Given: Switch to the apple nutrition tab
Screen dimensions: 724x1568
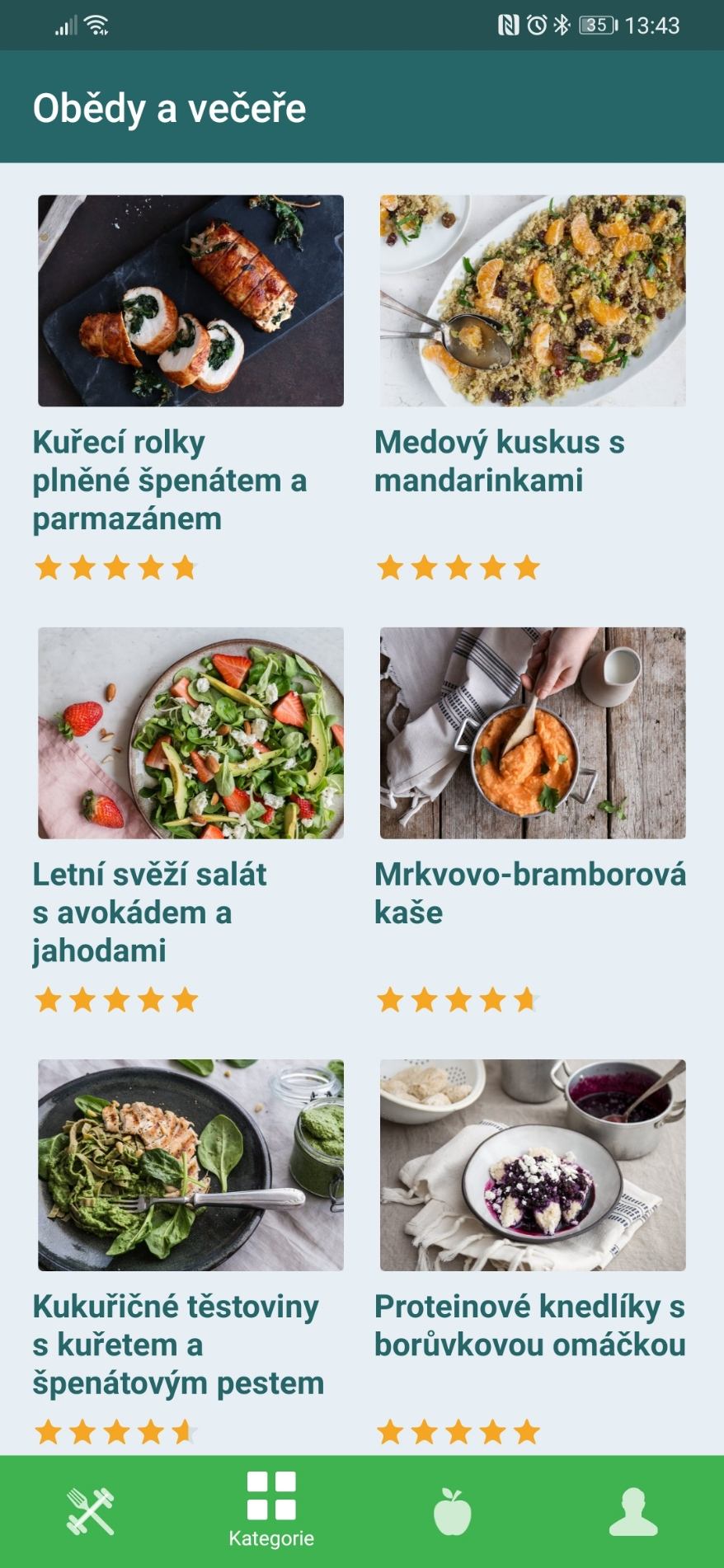Looking at the screenshot, I should (452, 1511).
